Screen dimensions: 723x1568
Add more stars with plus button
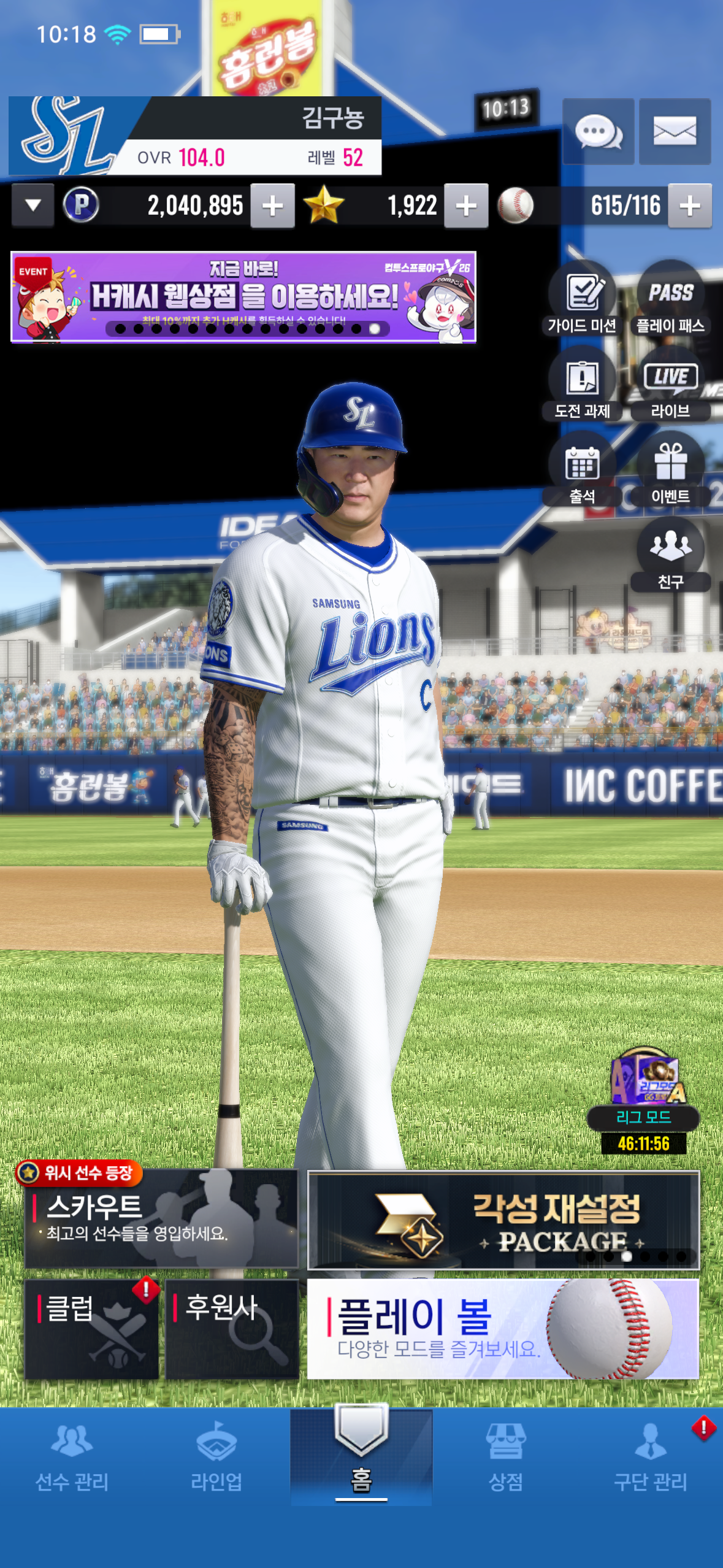pyautogui.click(x=466, y=206)
